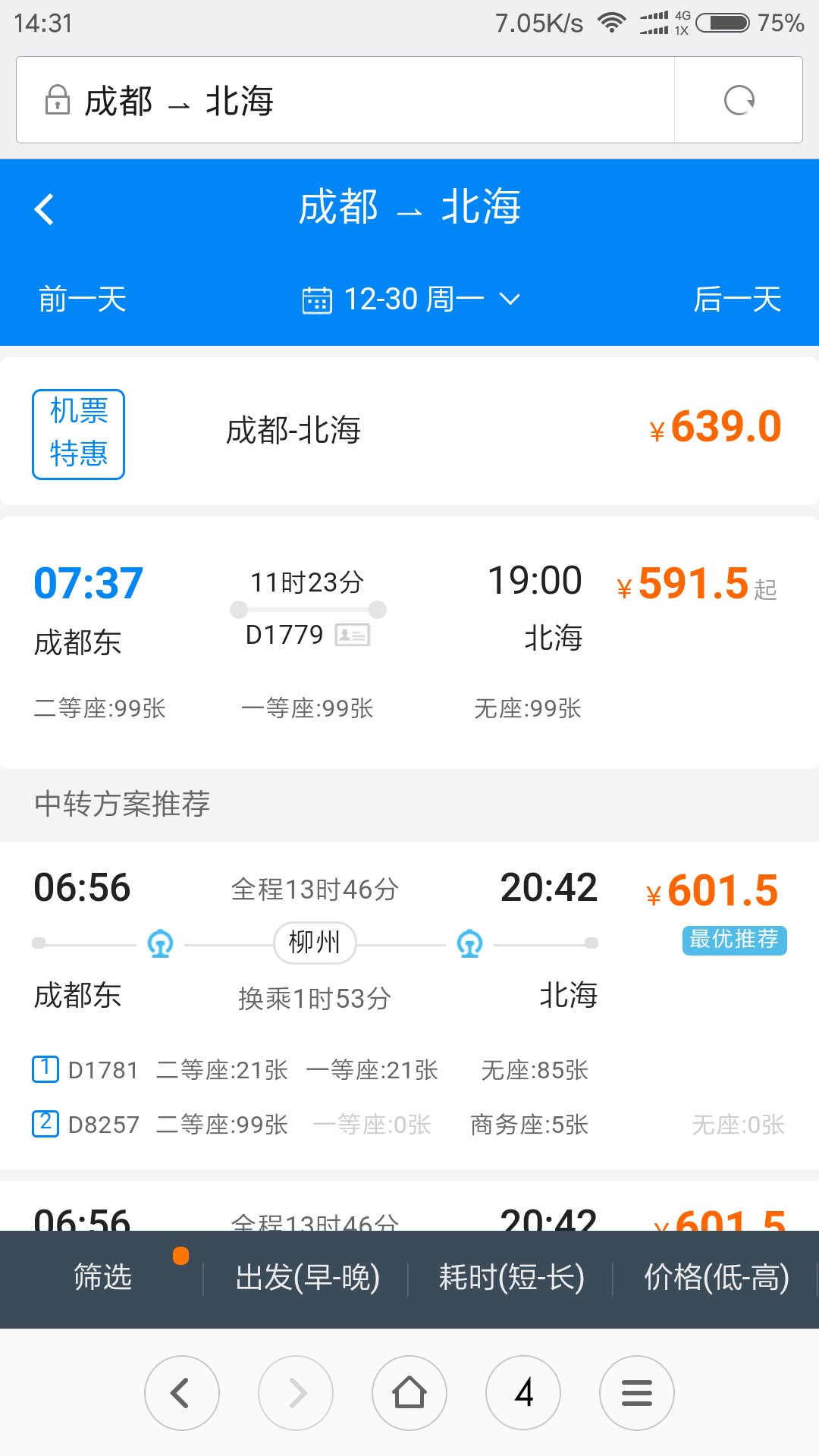819x1456 pixels.
Task: Reload the page with the refresh icon
Action: [739, 100]
